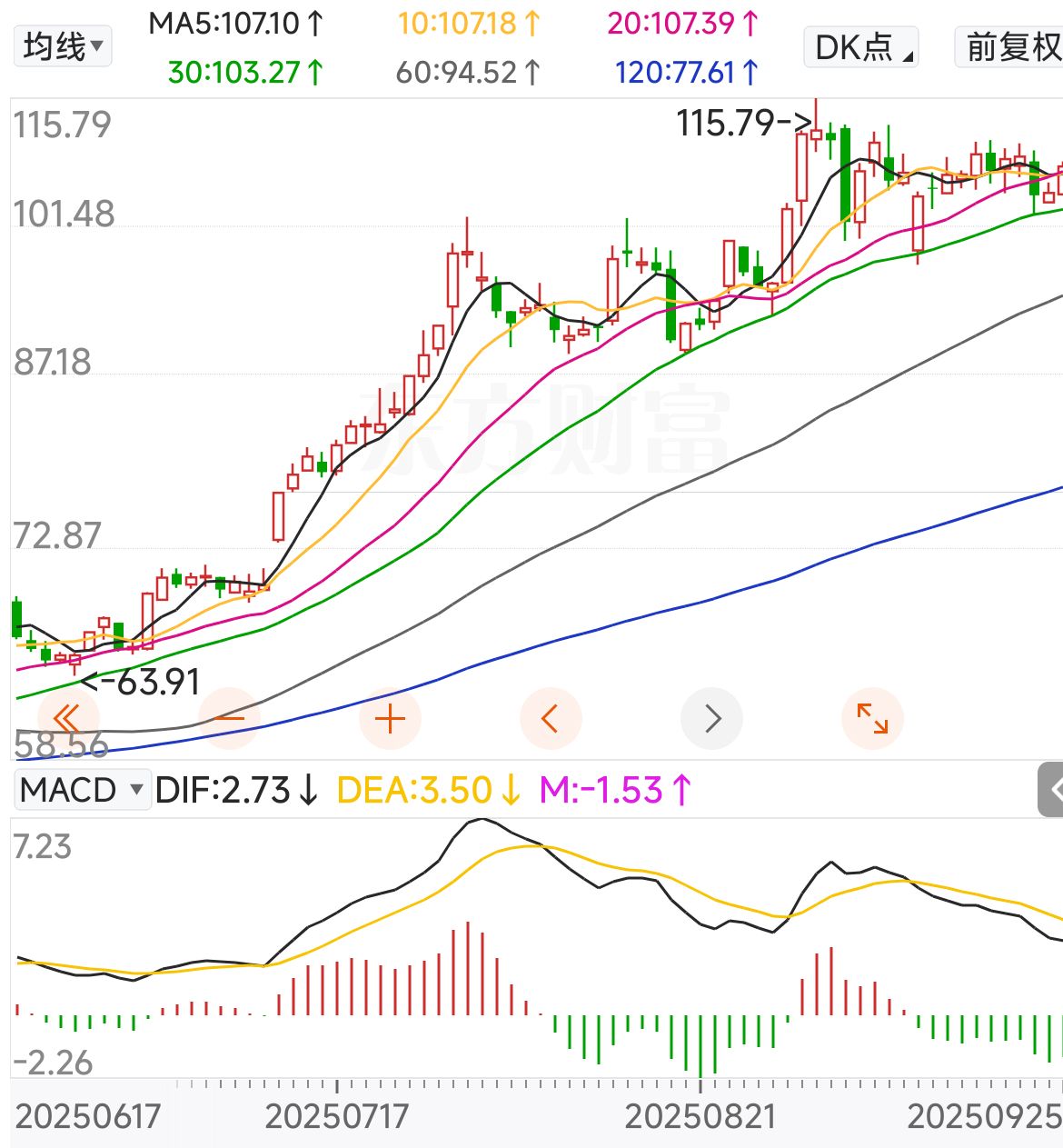Select the tallest red MACD histogram bar
Viewport: 1063px width, 1148px height.
pos(466,968)
